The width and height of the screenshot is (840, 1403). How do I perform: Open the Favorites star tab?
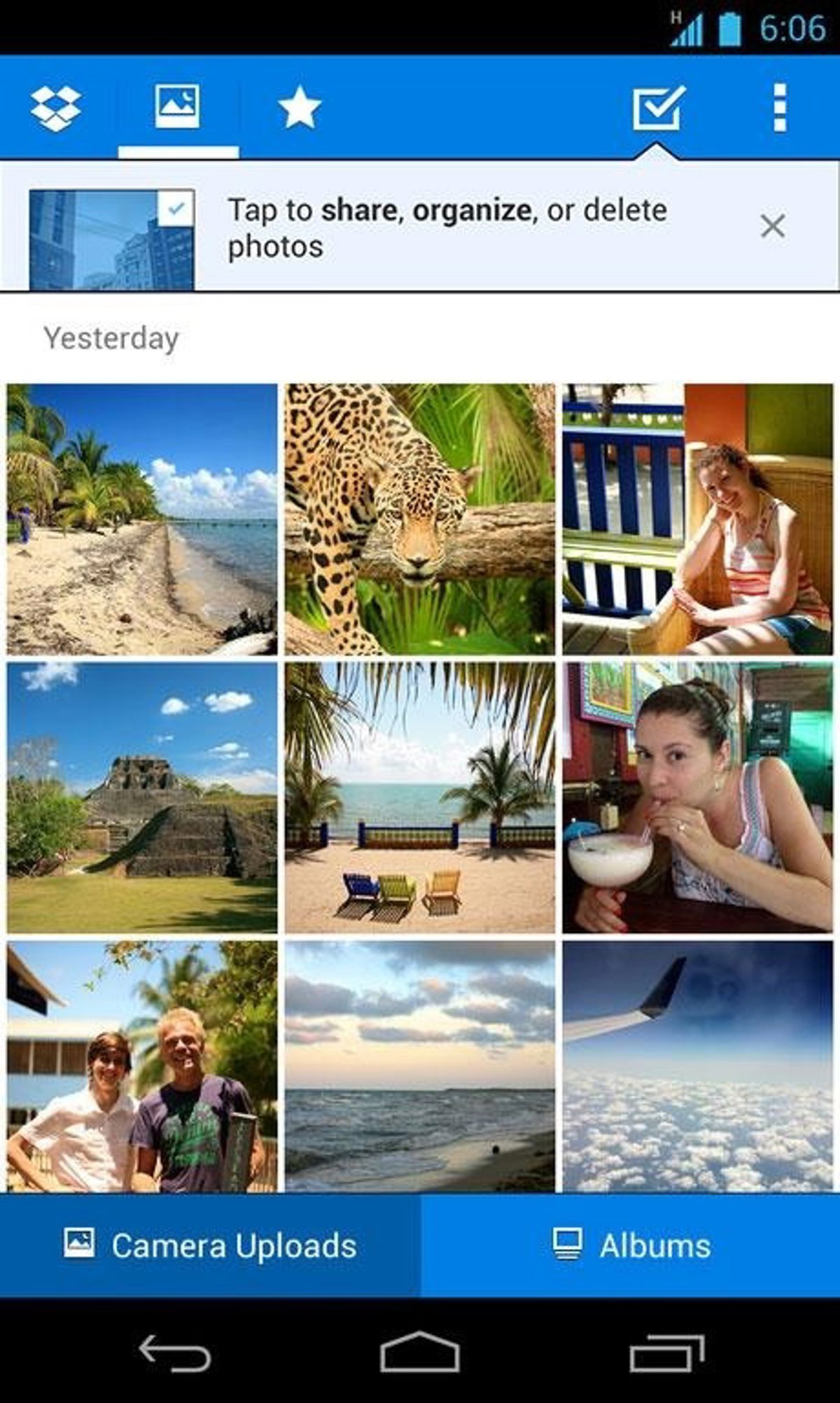pyautogui.click(x=300, y=108)
